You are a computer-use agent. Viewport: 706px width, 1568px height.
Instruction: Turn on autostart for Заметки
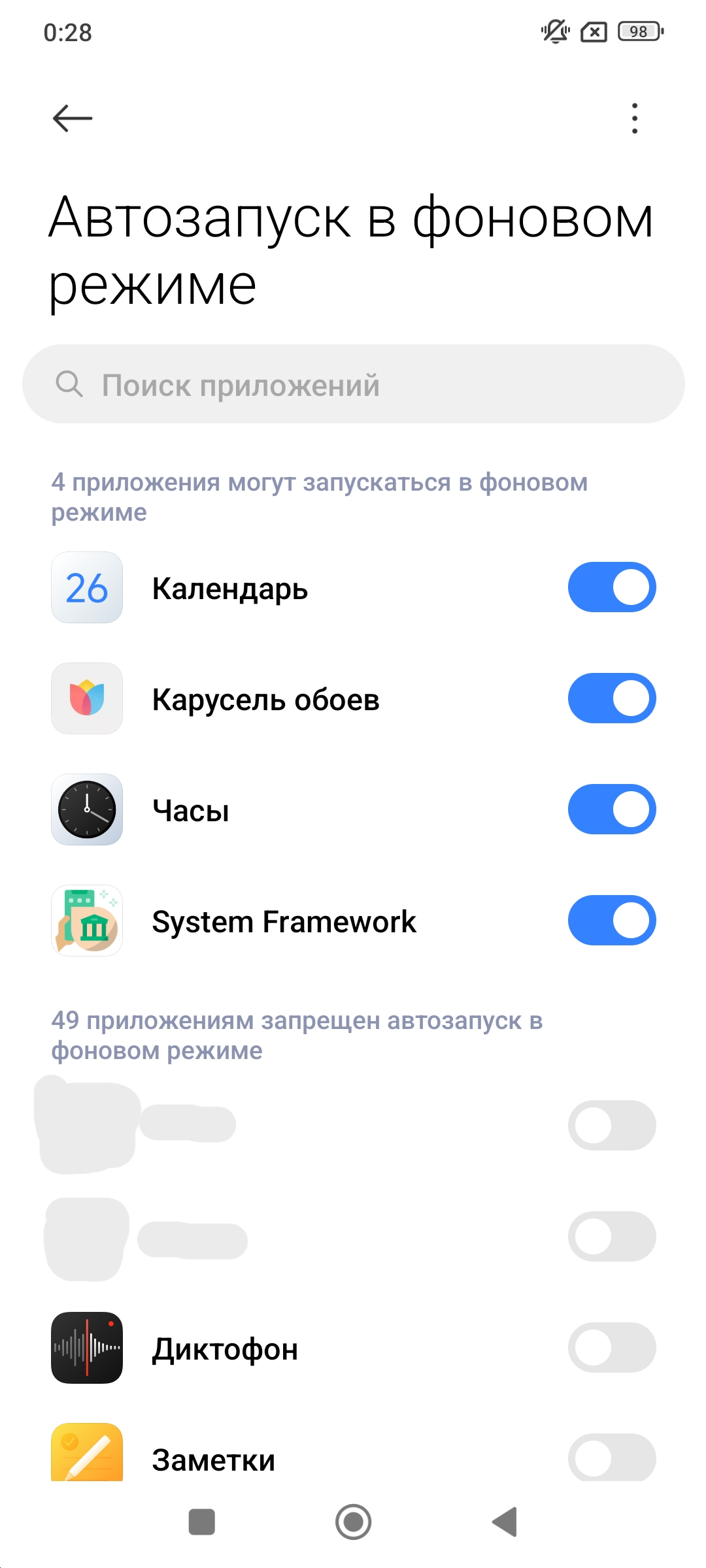click(611, 1458)
